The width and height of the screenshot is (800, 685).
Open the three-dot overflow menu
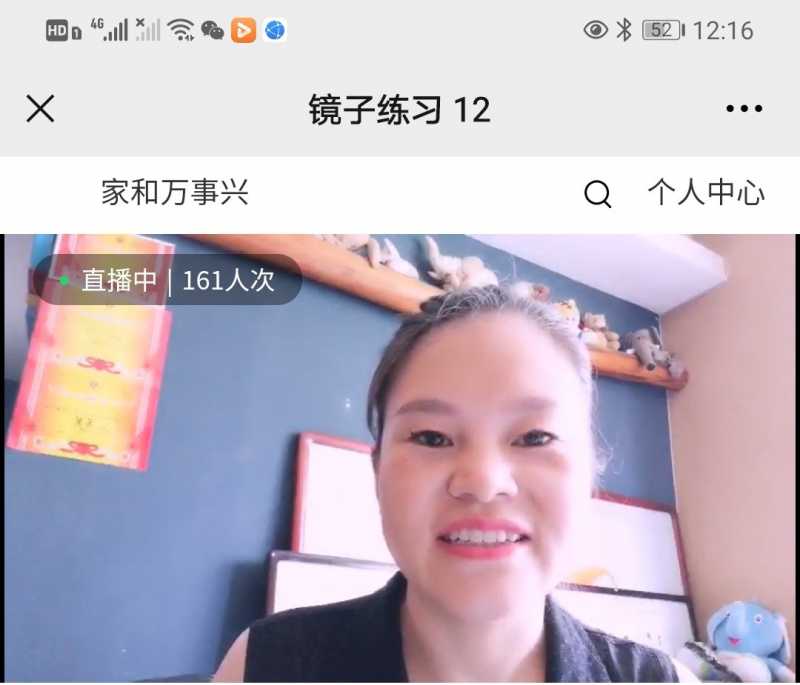[x=744, y=109]
